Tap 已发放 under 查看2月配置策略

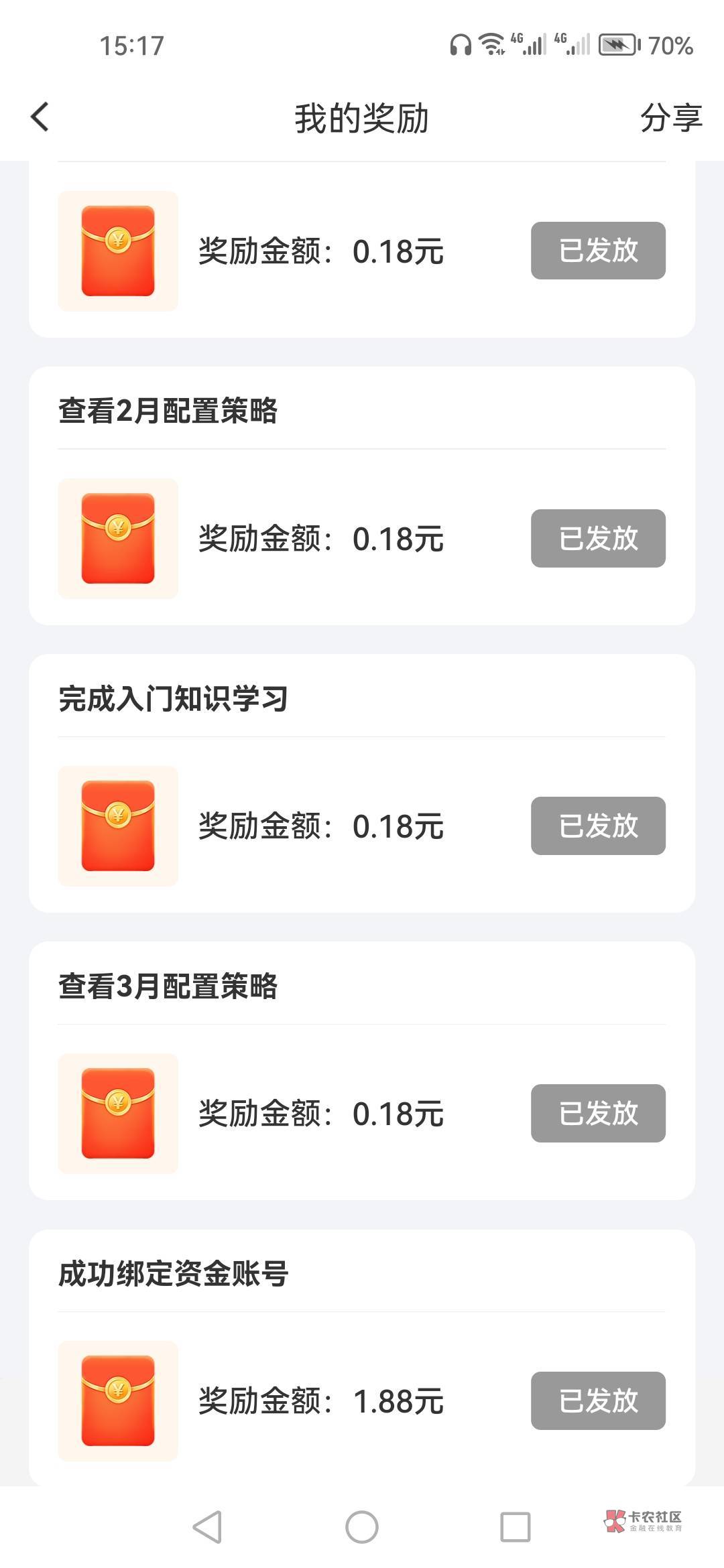(598, 538)
